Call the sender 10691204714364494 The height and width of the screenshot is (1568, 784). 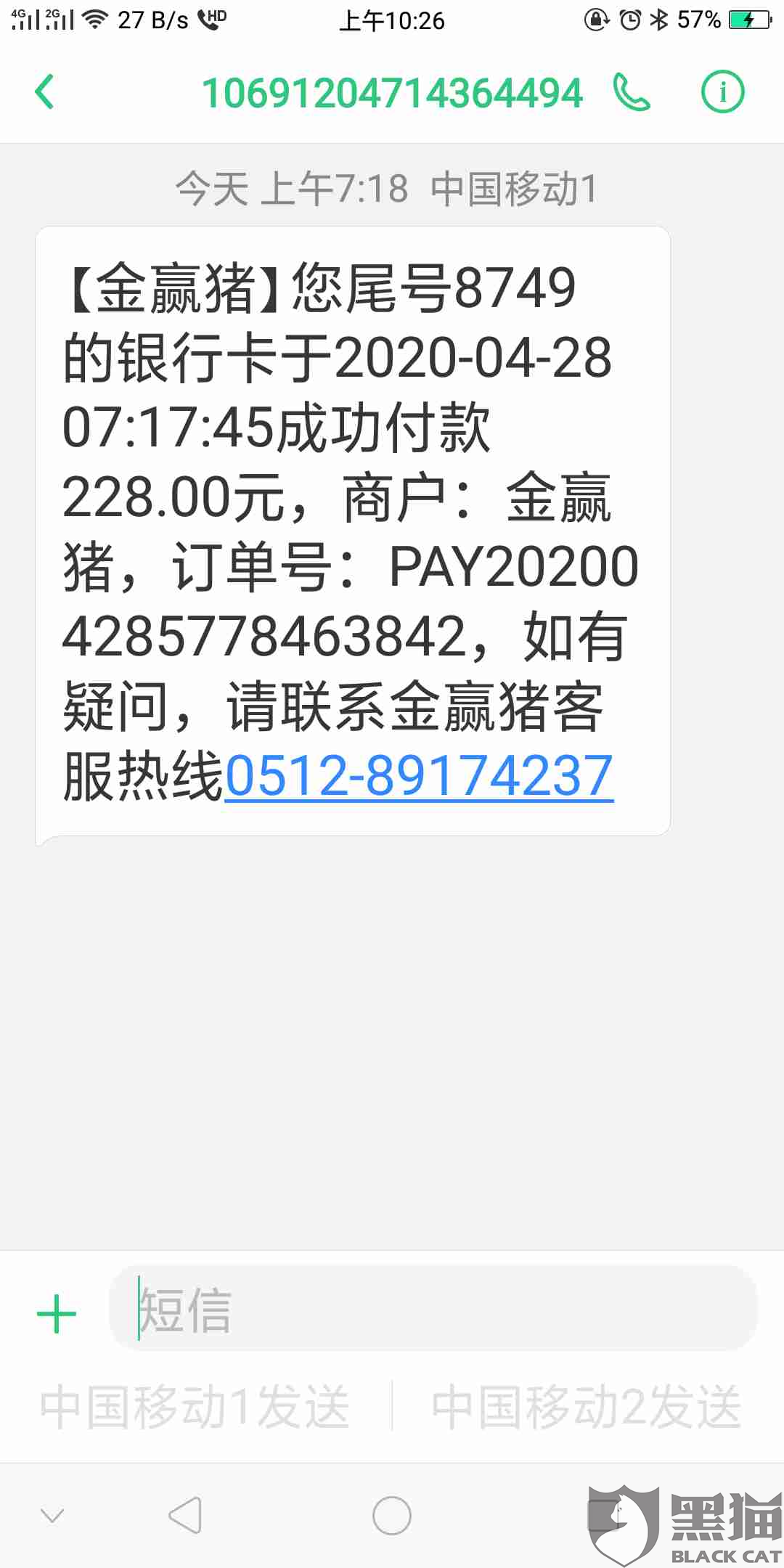pos(632,92)
